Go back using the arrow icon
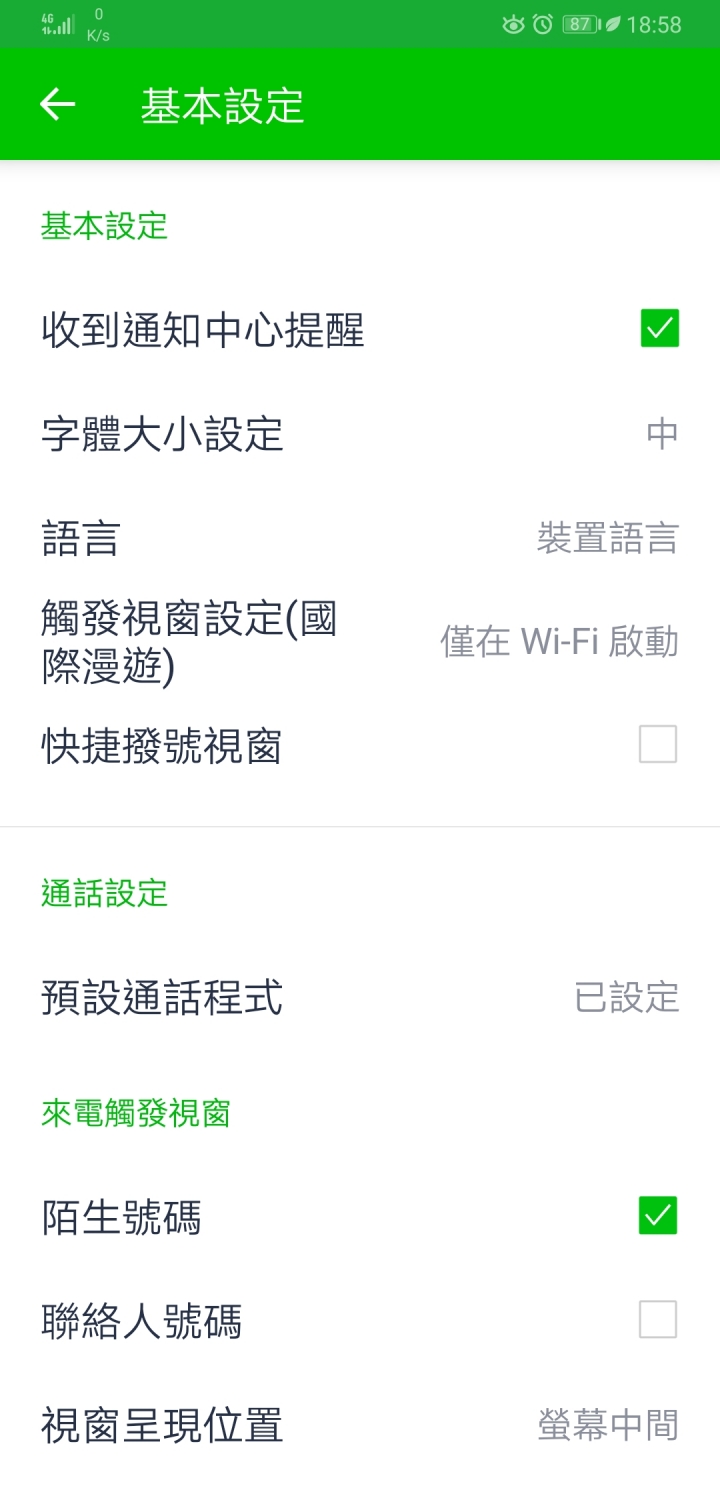This screenshot has height=1496, width=720. click(x=57, y=104)
